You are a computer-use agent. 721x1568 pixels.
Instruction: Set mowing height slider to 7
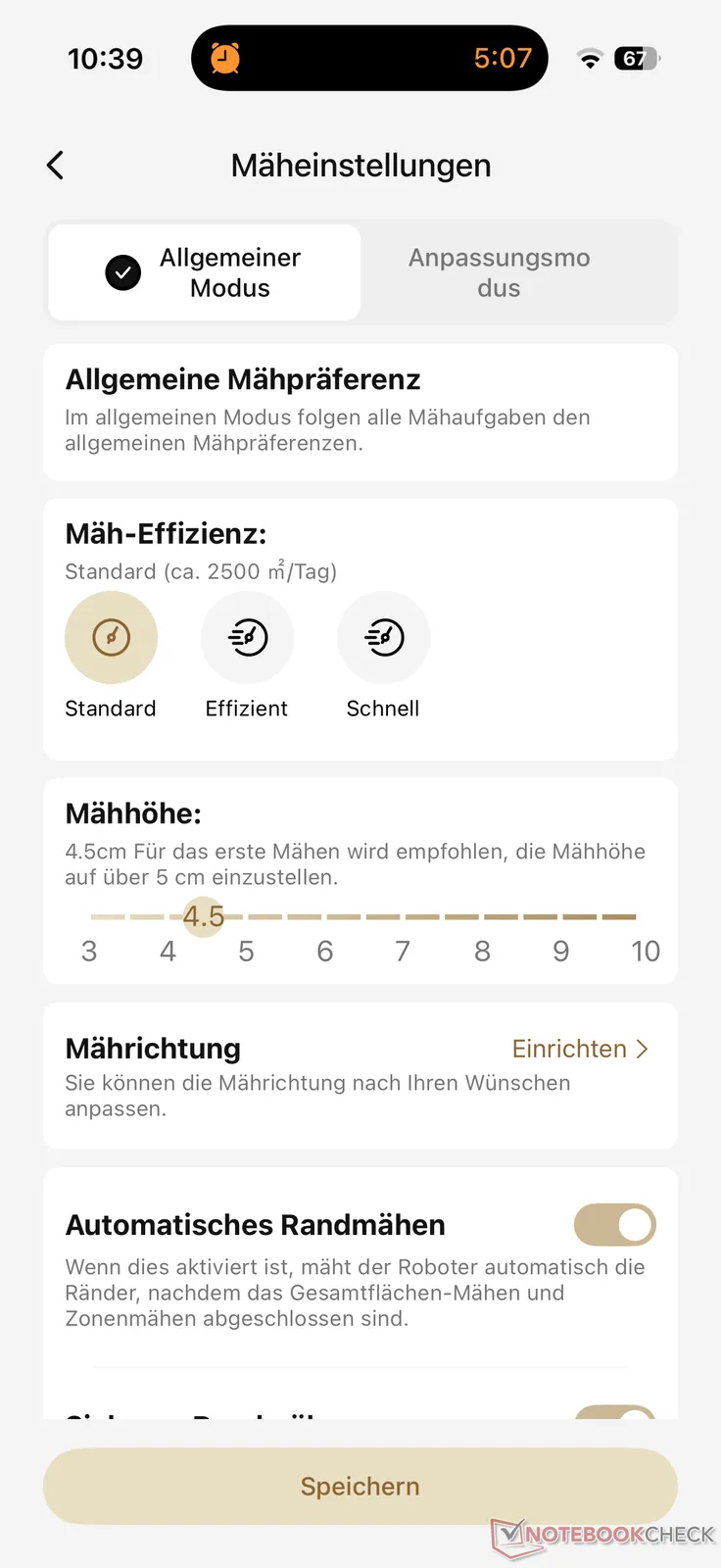click(x=403, y=917)
